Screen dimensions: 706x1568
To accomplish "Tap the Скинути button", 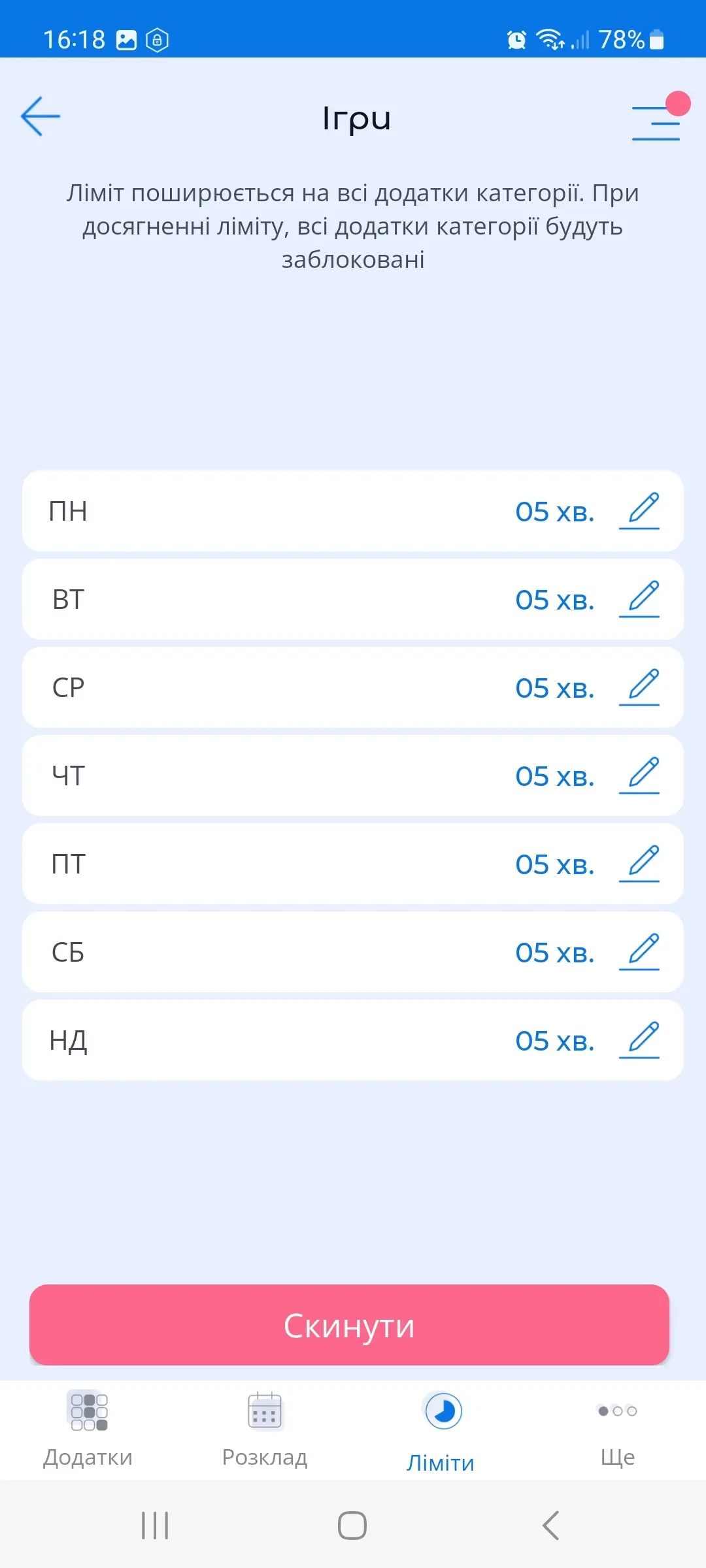I will tap(349, 1325).
